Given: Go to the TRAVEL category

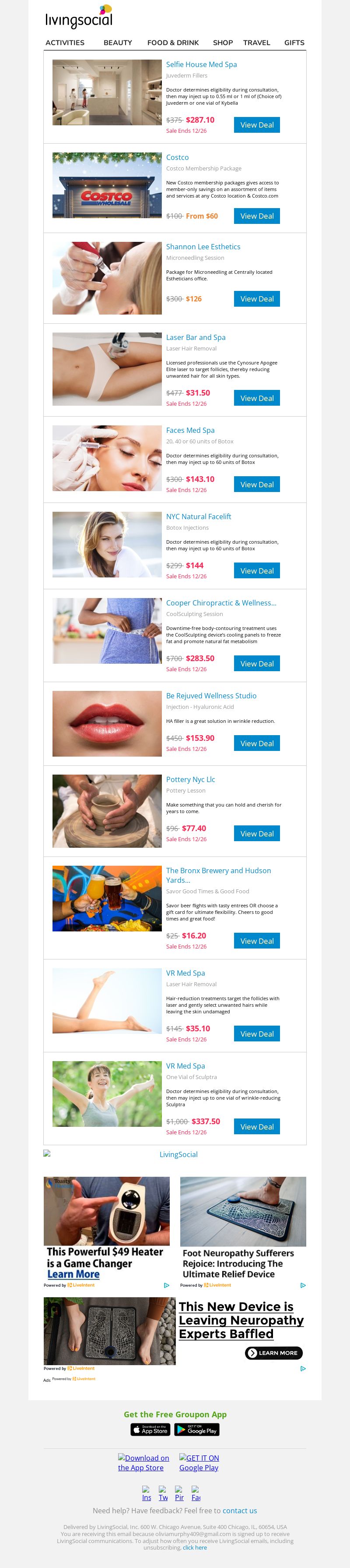Looking at the screenshot, I should tap(256, 42).
